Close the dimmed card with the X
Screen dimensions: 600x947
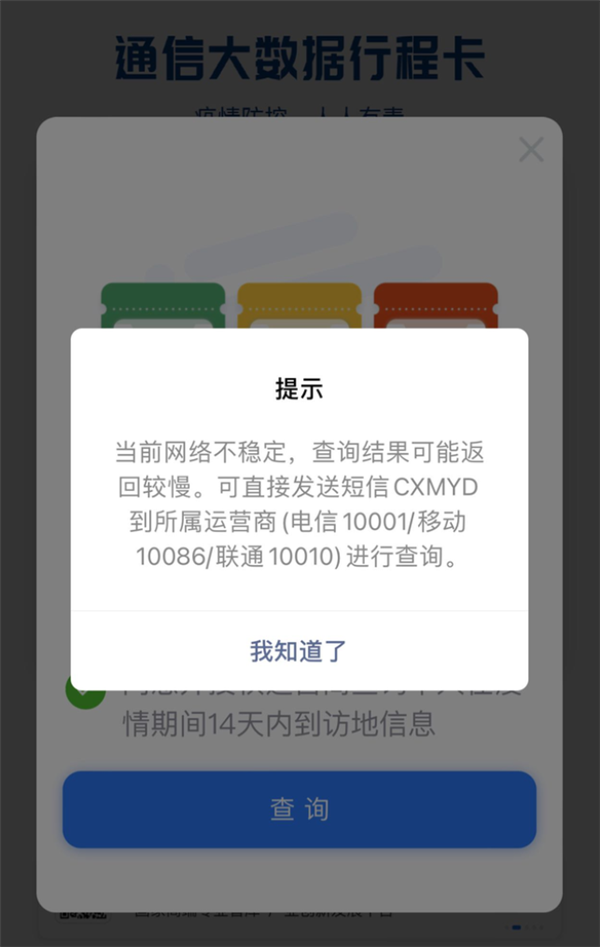pos(531,150)
